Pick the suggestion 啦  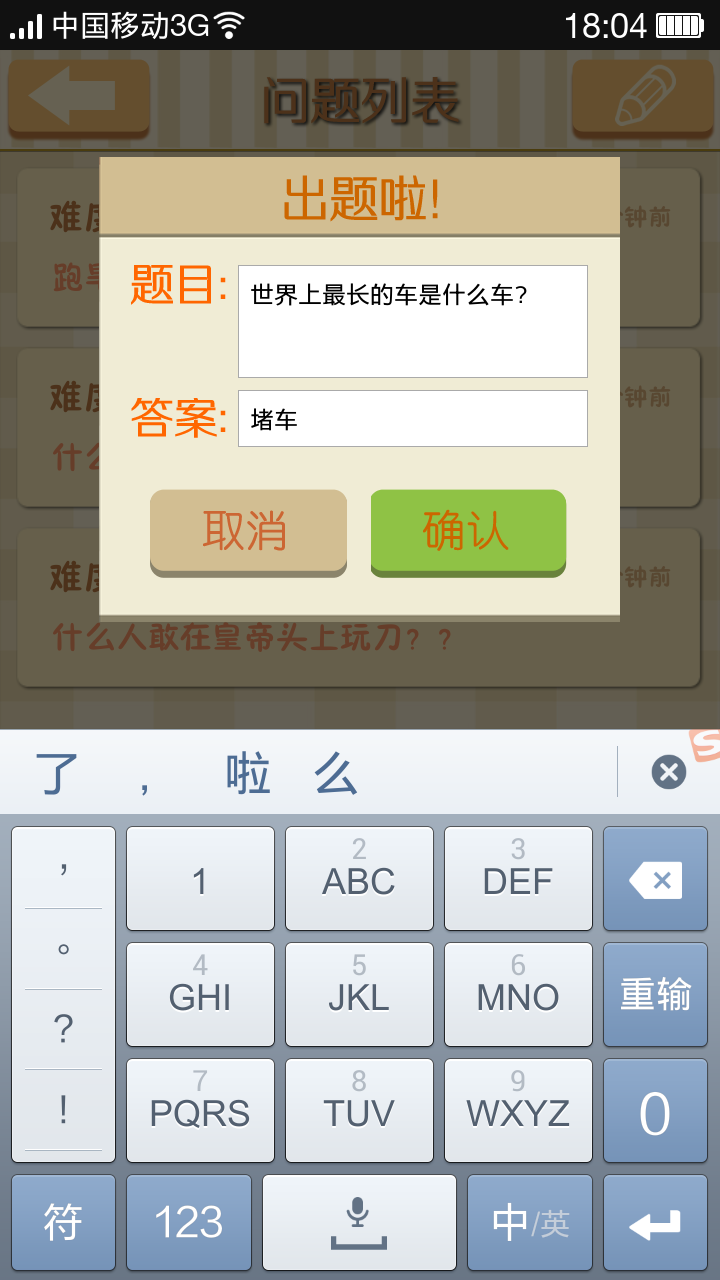[x=248, y=773]
